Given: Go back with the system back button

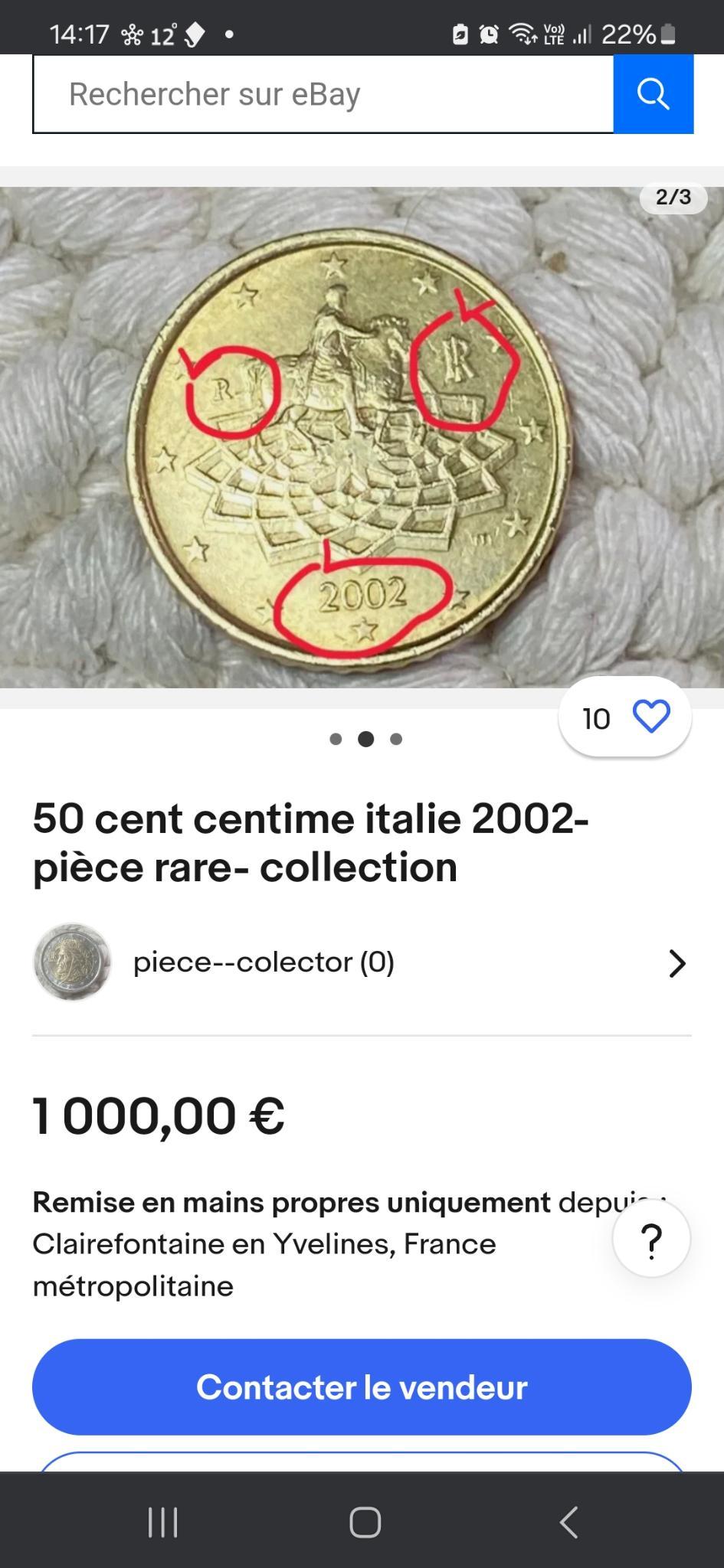Looking at the screenshot, I should [568, 1522].
